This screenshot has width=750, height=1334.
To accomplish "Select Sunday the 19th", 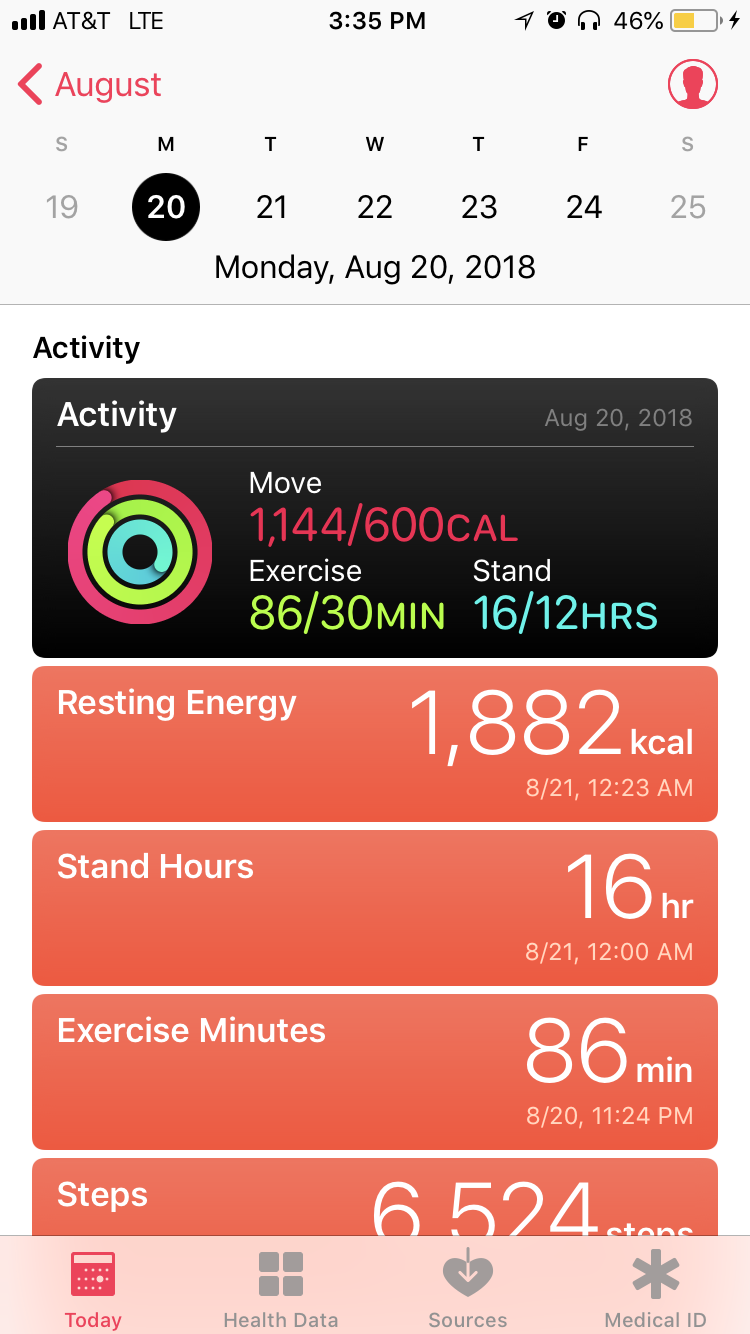I will [x=62, y=207].
